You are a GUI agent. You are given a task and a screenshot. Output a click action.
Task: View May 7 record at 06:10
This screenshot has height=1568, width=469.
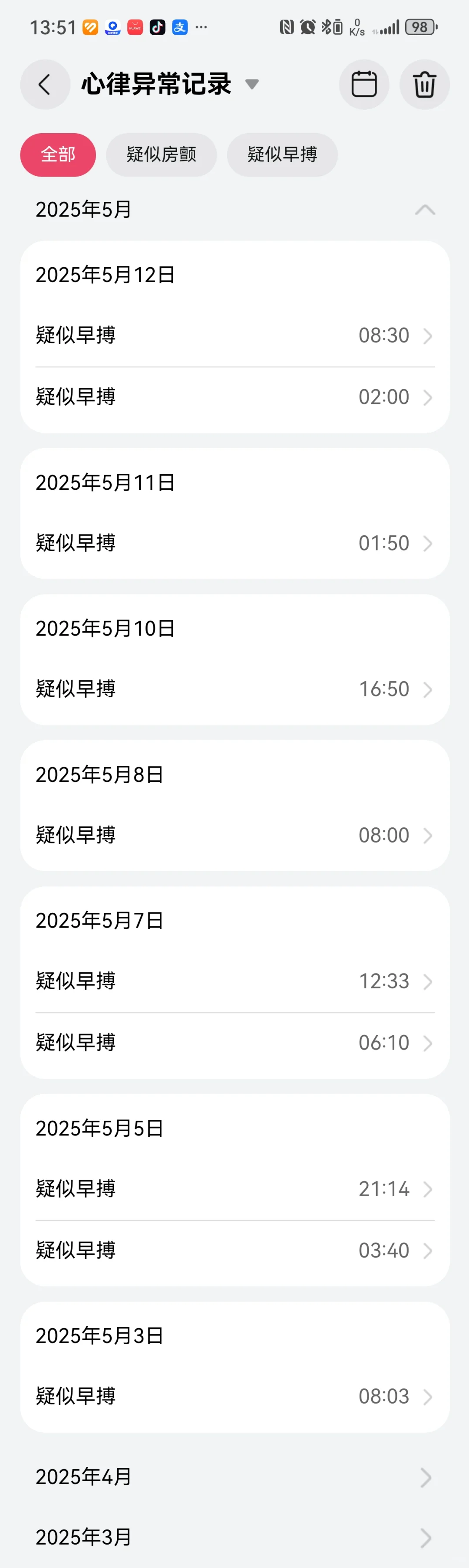234,1043
